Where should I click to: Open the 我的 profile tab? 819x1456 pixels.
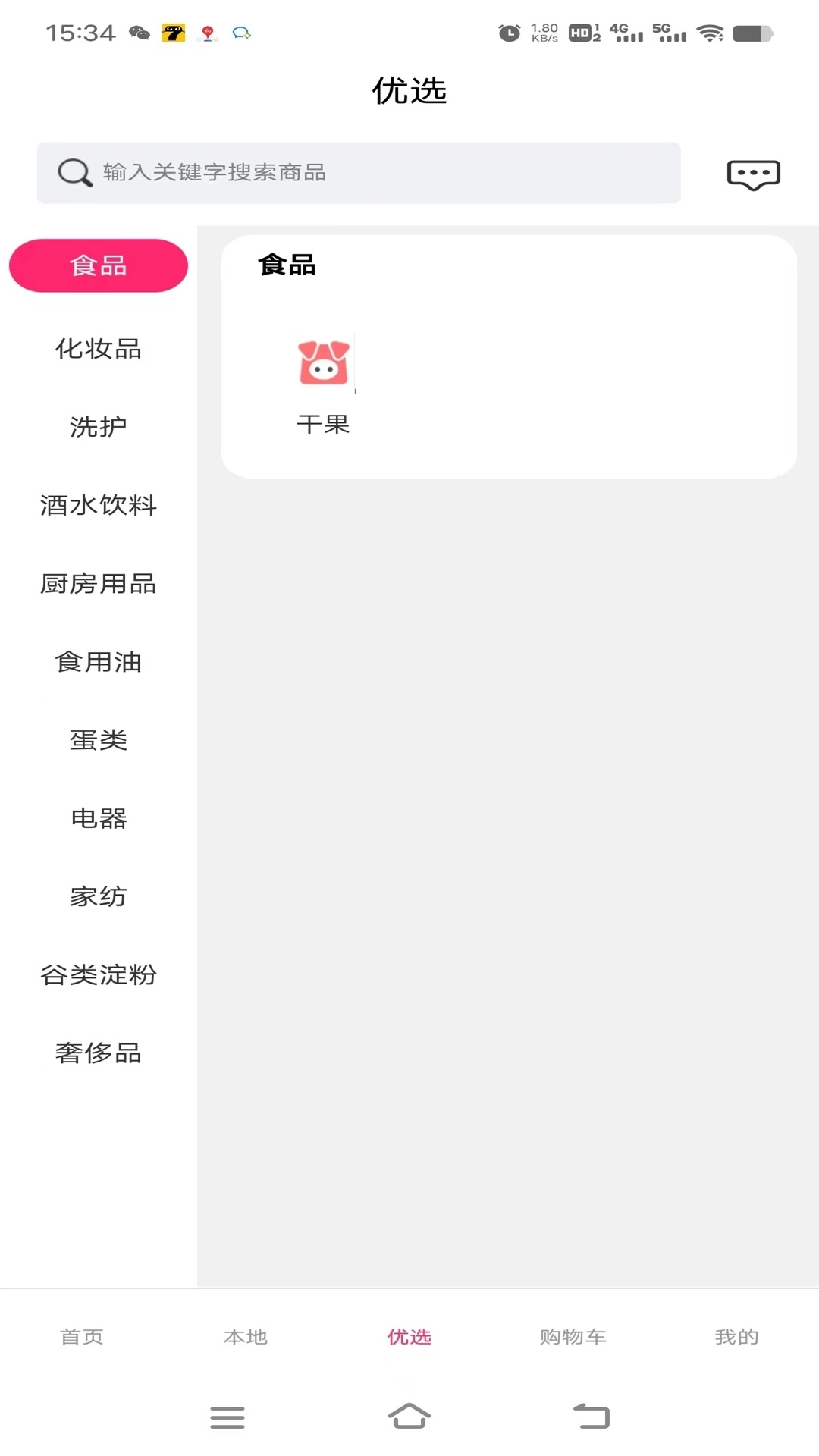point(736,1337)
